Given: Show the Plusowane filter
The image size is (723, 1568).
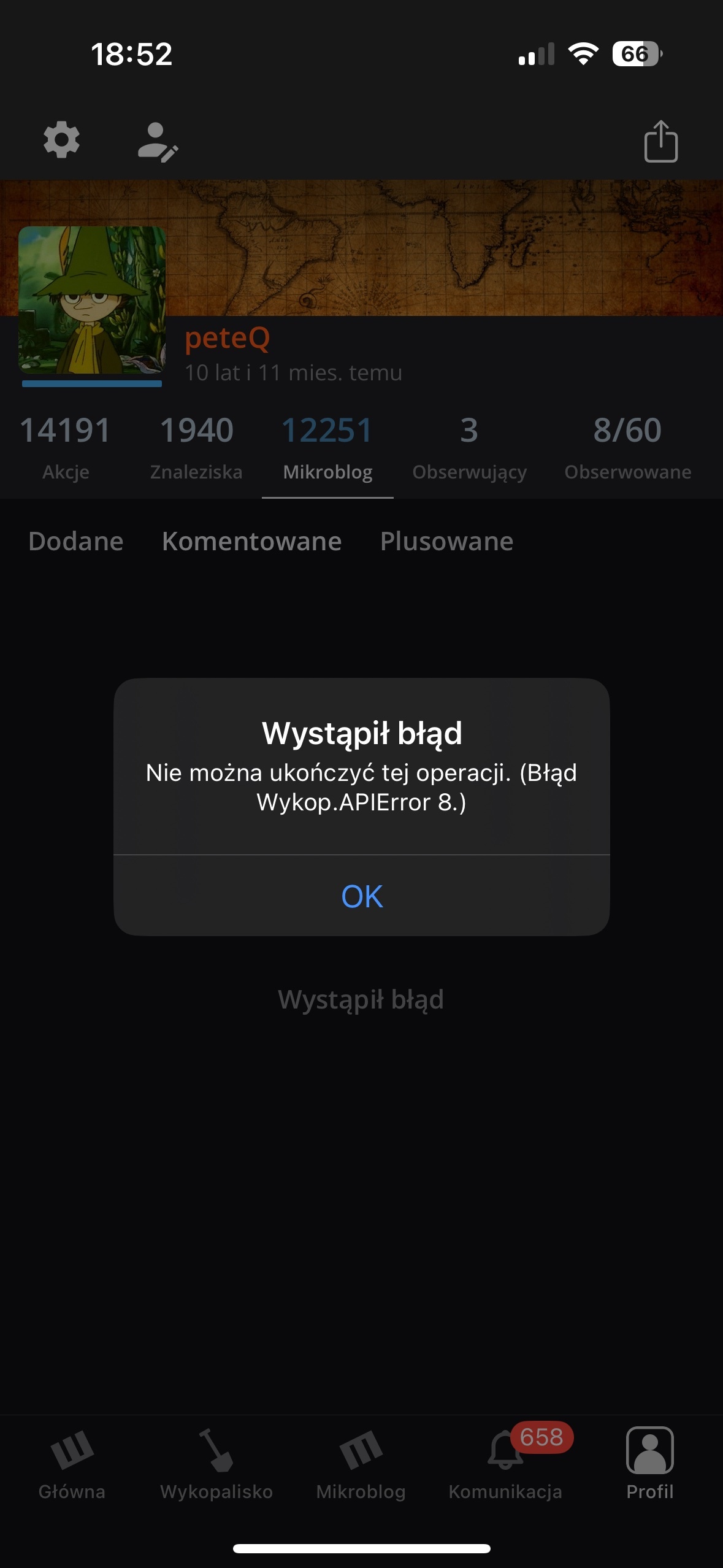Looking at the screenshot, I should pos(446,541).
